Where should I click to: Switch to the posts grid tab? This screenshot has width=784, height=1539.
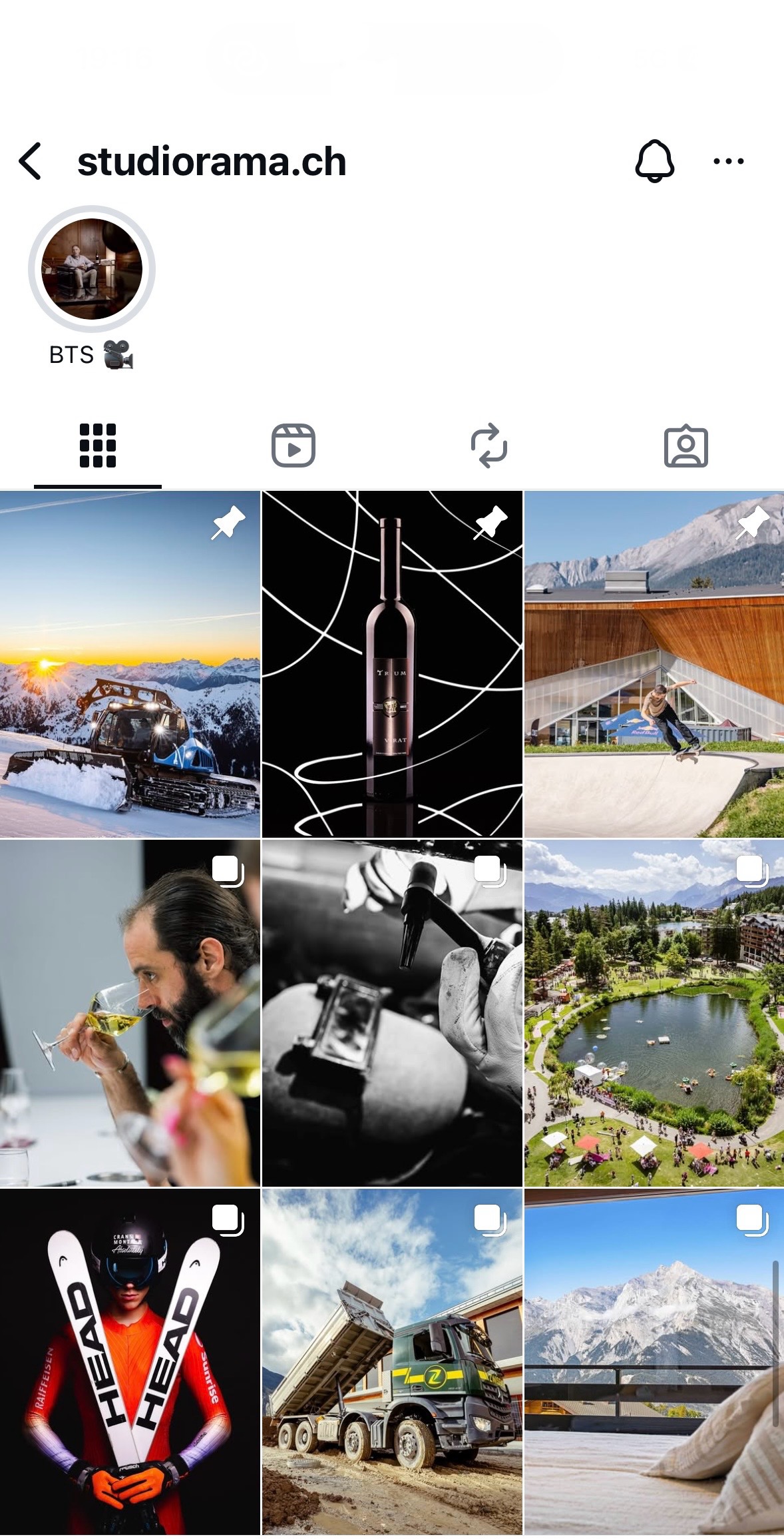[98, 446]
